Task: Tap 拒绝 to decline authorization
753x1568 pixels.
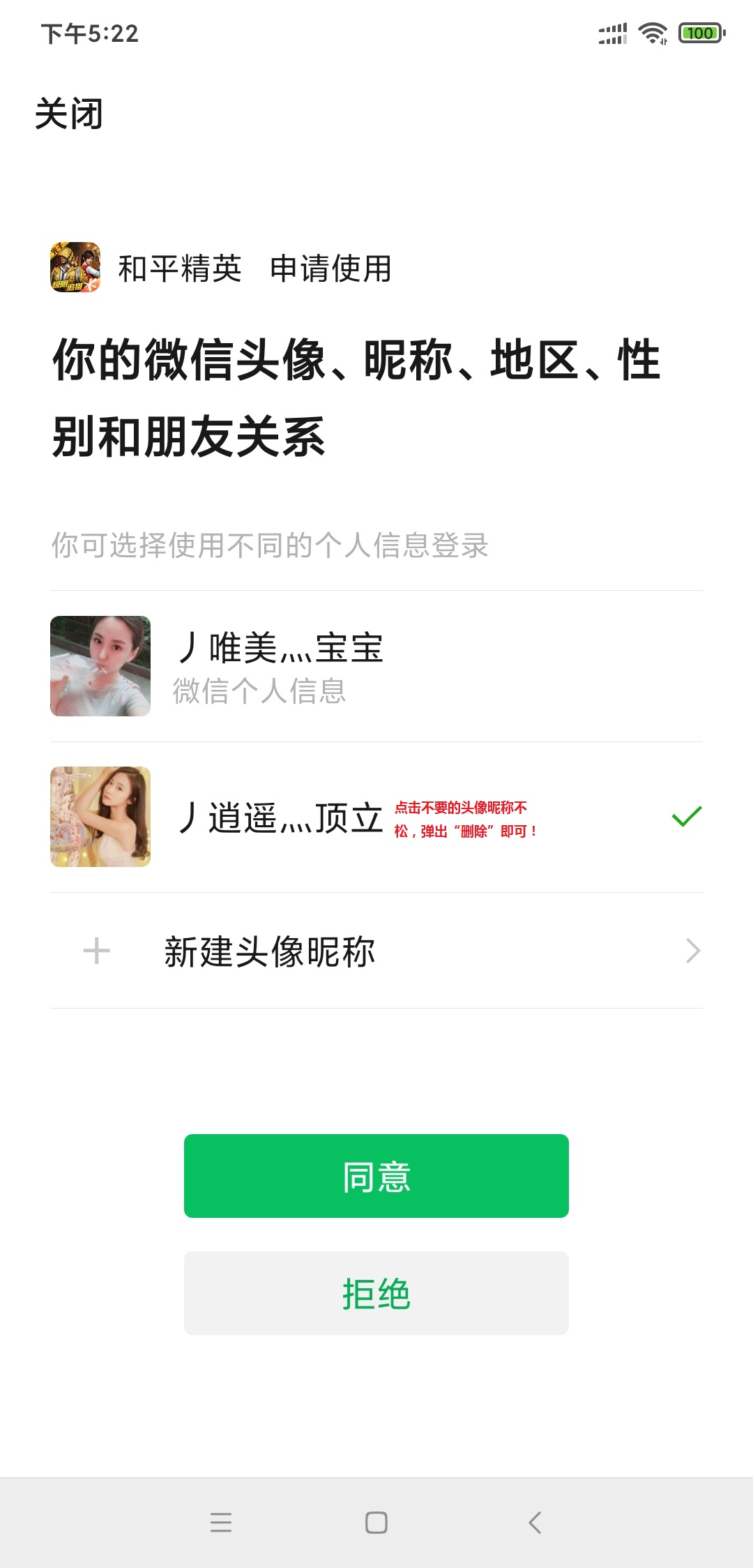Action: click(x=376, y=1293)
